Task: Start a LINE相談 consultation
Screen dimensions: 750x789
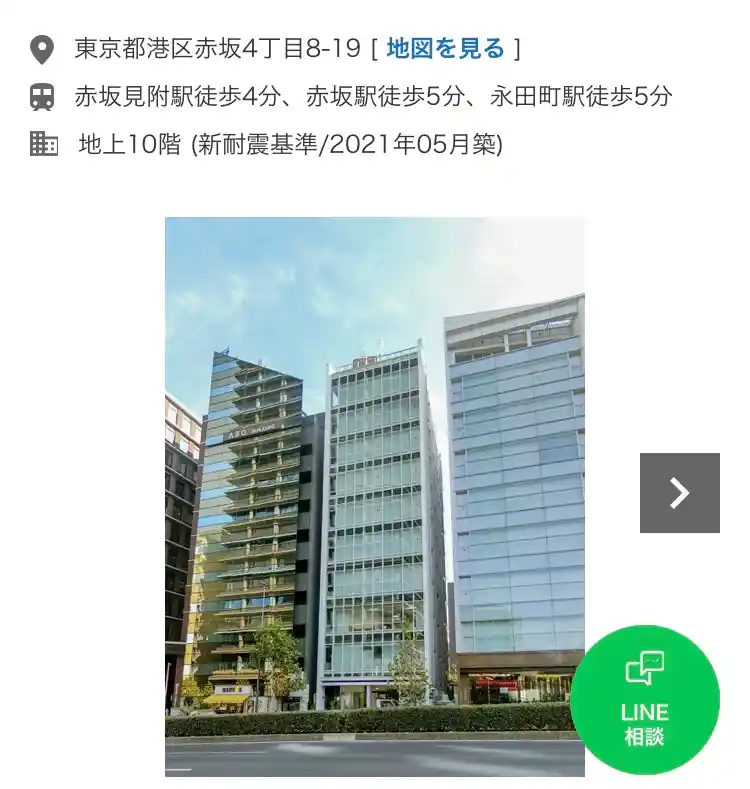Action: [645, 700]
